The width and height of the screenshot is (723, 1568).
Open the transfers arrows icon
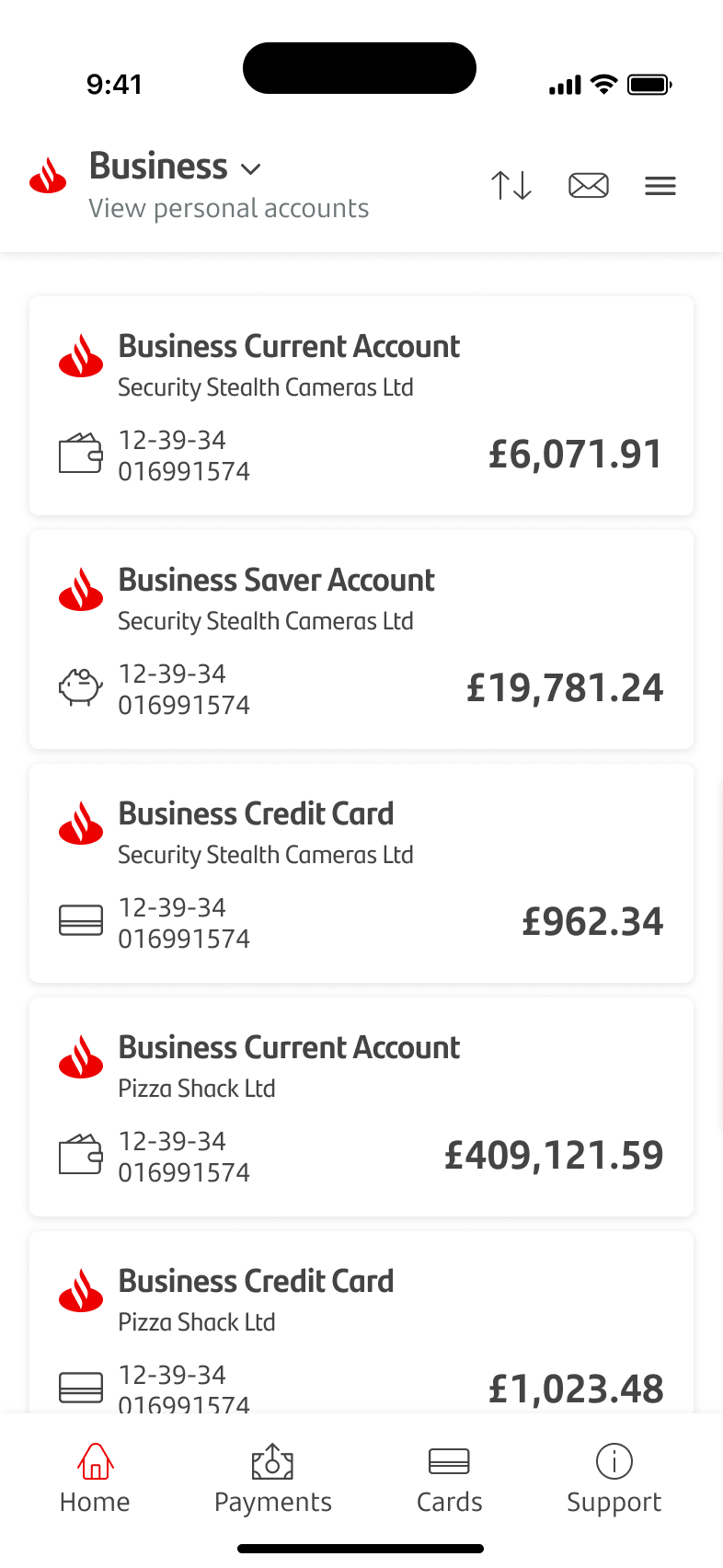tap(511, 186)
